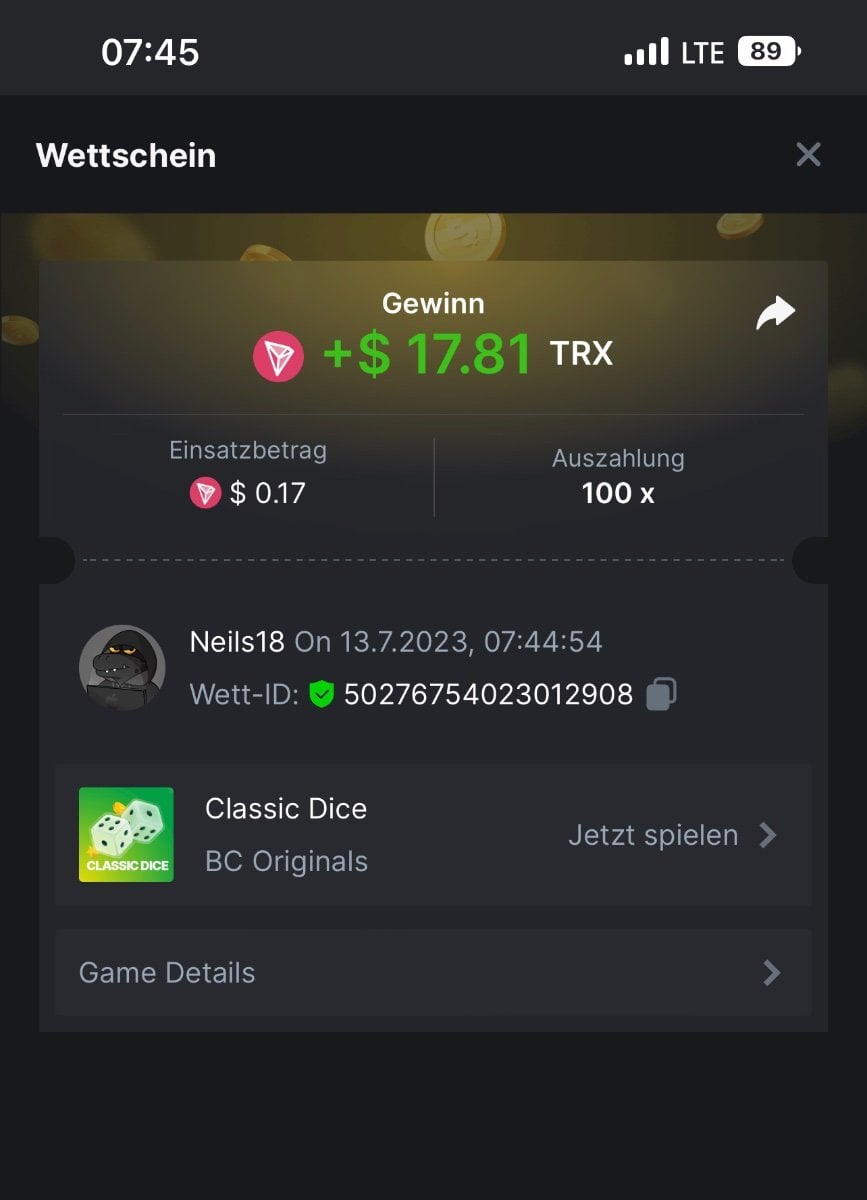Screen dimensions: 867x1200
Task: Close the Wettschein dialog
Action: (x=808, y=154)
